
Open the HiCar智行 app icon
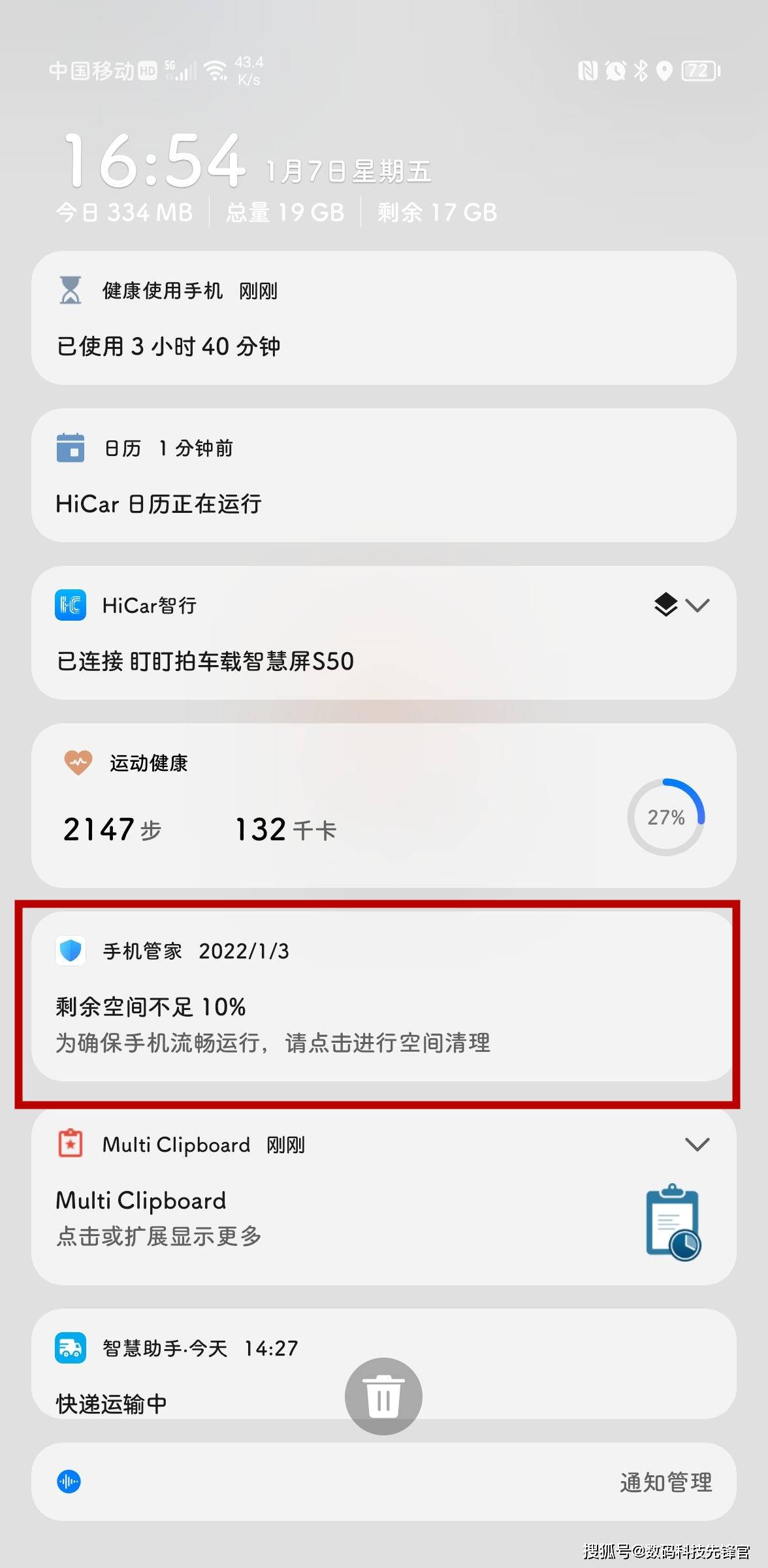(70, 605)
